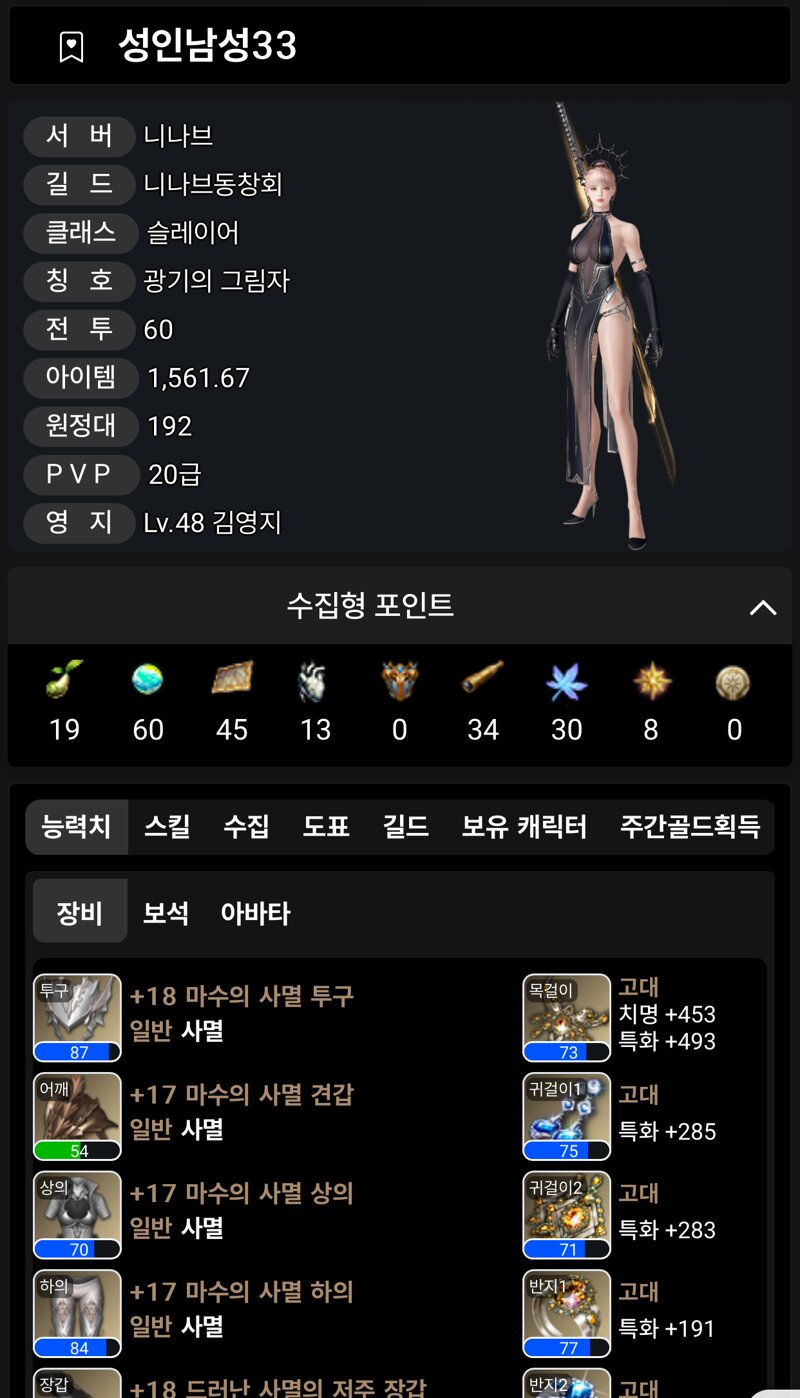The width and height of the screenshot is (800, 1398).
Task: Open the 귀걸이2 accessory item
Action: tap(567, 1214)
